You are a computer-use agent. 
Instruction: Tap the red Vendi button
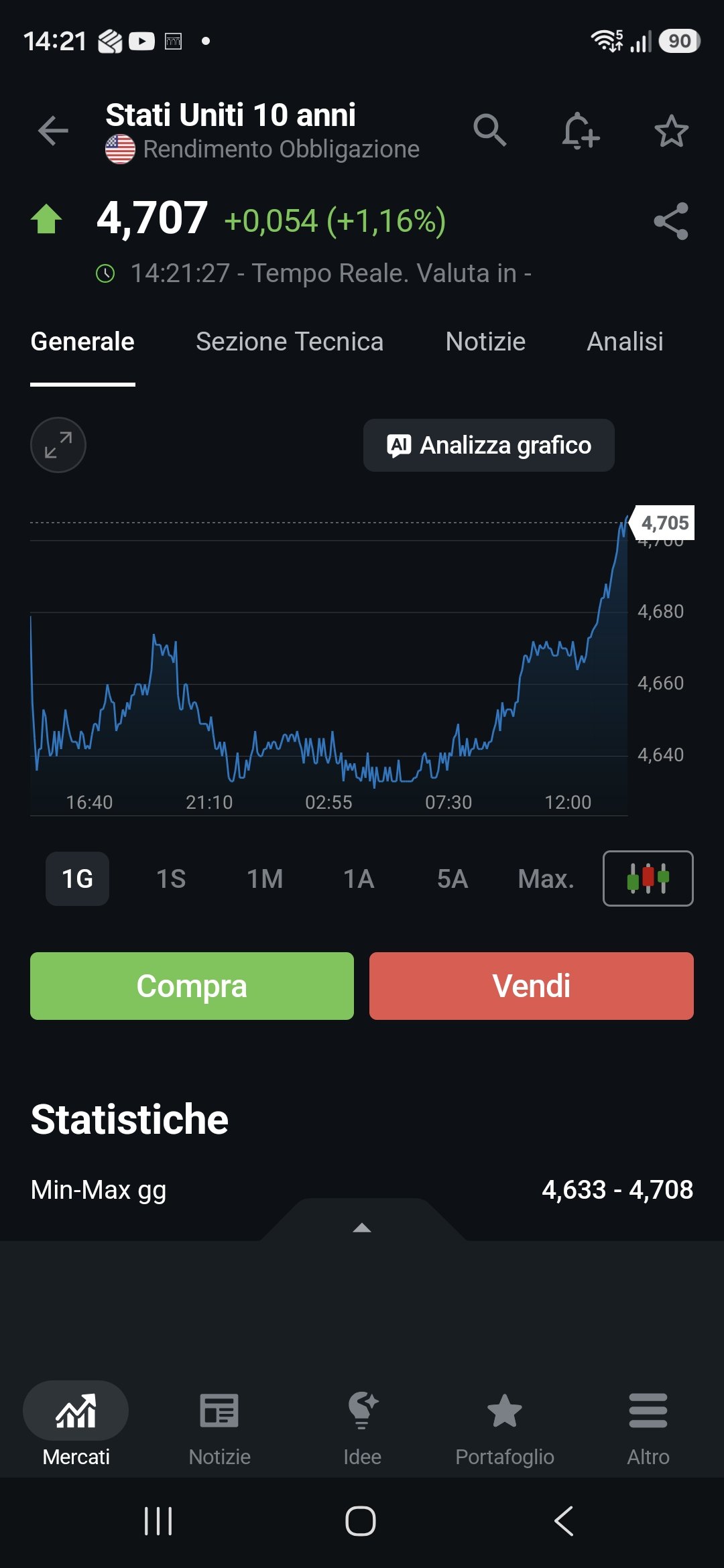[x=532, y=986]
